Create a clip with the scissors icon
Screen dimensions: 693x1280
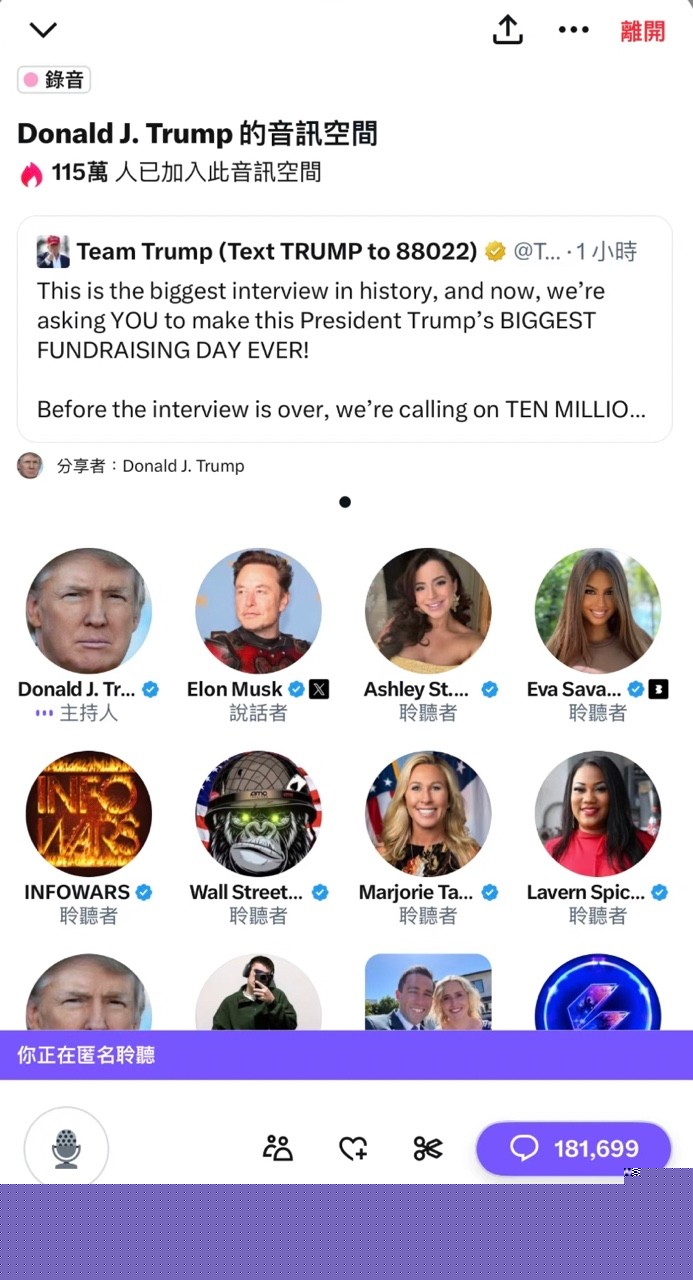[428, 1149]
